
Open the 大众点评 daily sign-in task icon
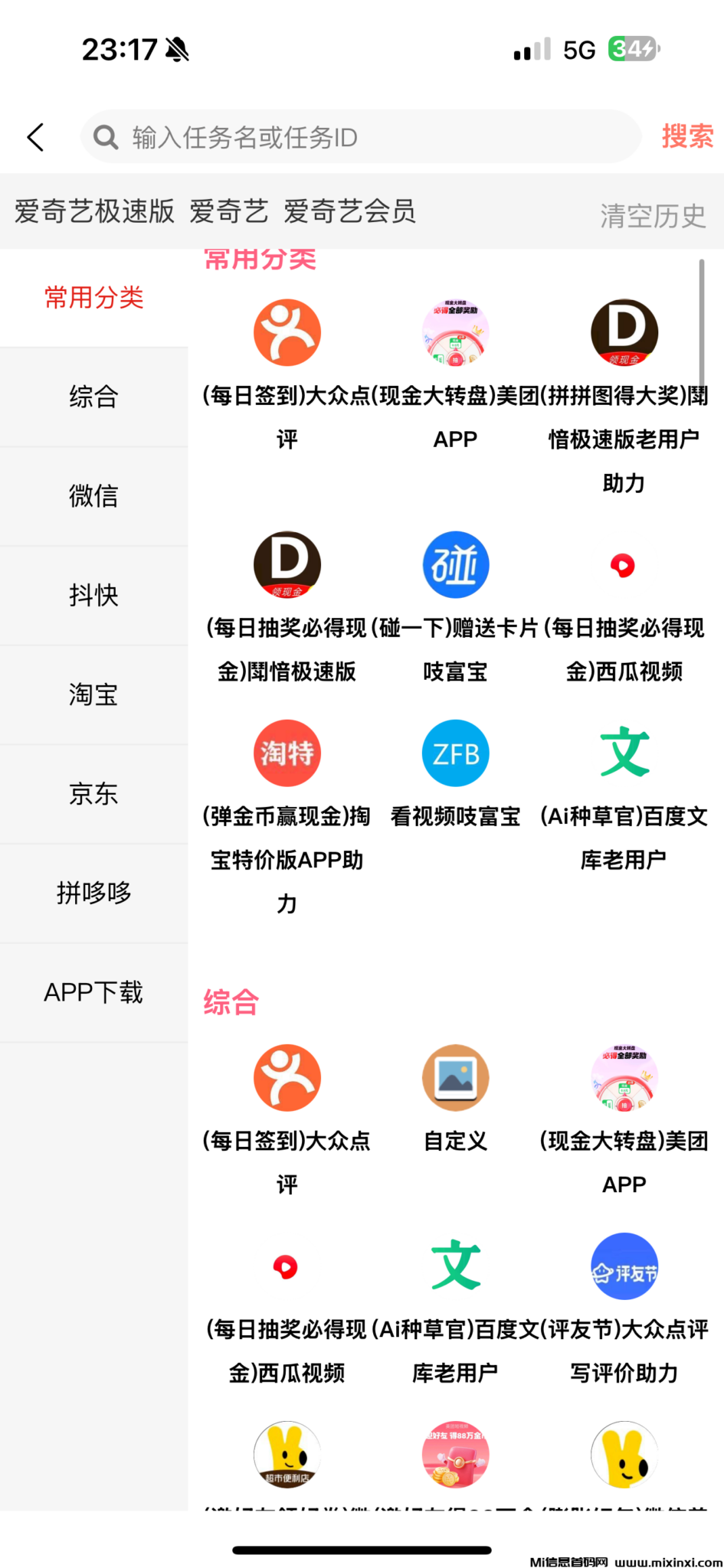[x=287, y=332]
